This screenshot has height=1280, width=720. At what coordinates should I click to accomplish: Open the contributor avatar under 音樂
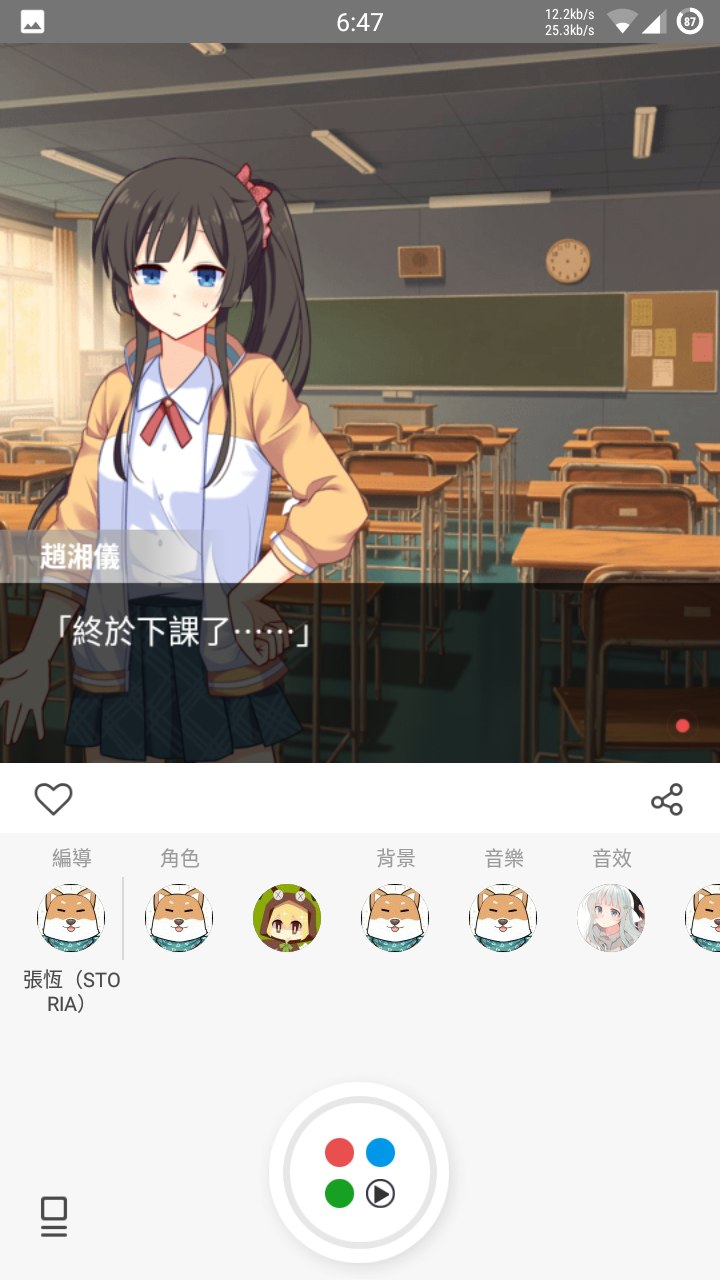tap(503, 918)
